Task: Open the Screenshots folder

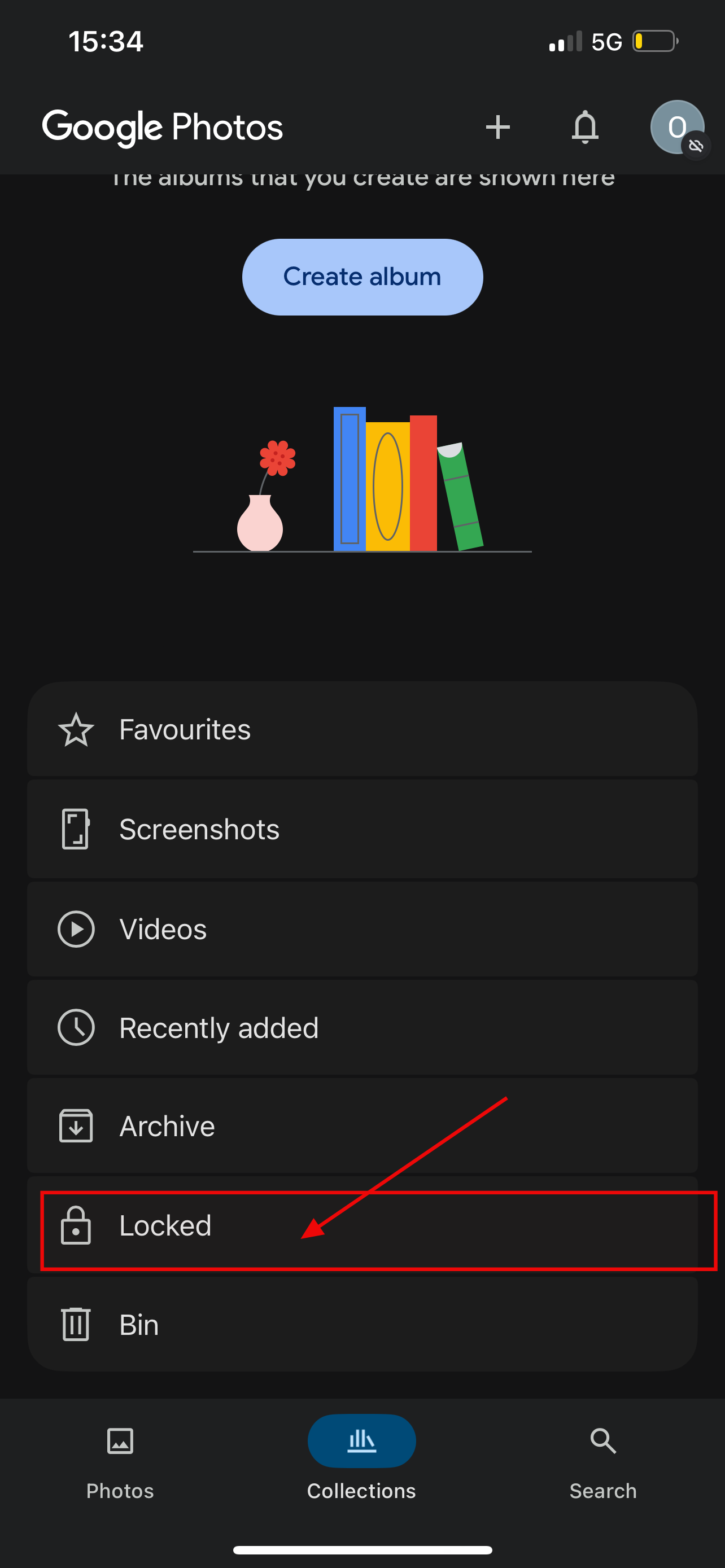Action: (x=362, y=829)
